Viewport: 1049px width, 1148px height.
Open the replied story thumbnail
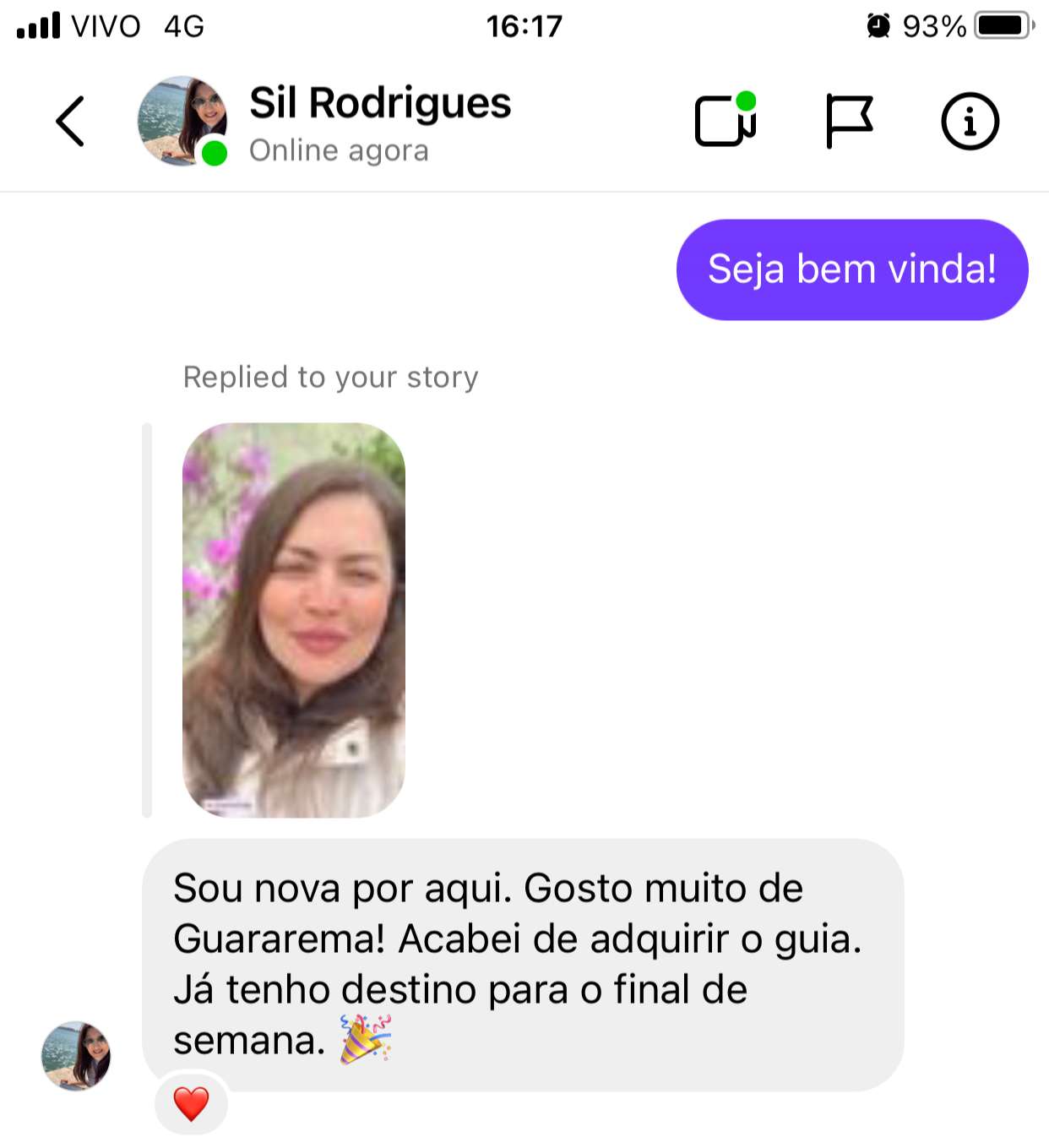tap(293, 619)
